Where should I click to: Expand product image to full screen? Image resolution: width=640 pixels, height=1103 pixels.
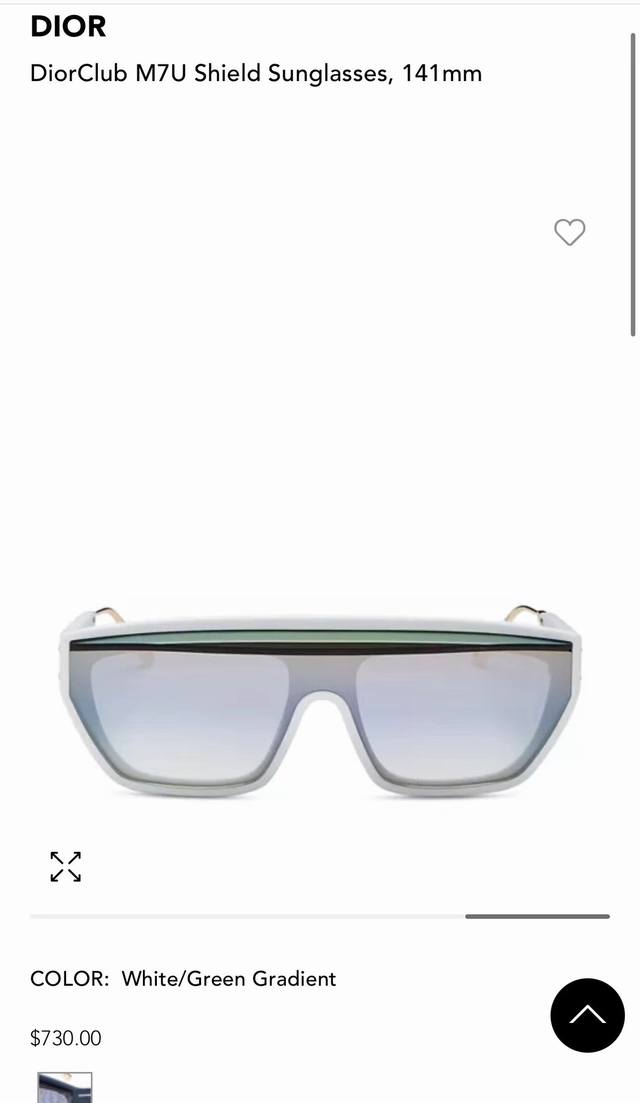pos(66,866)
